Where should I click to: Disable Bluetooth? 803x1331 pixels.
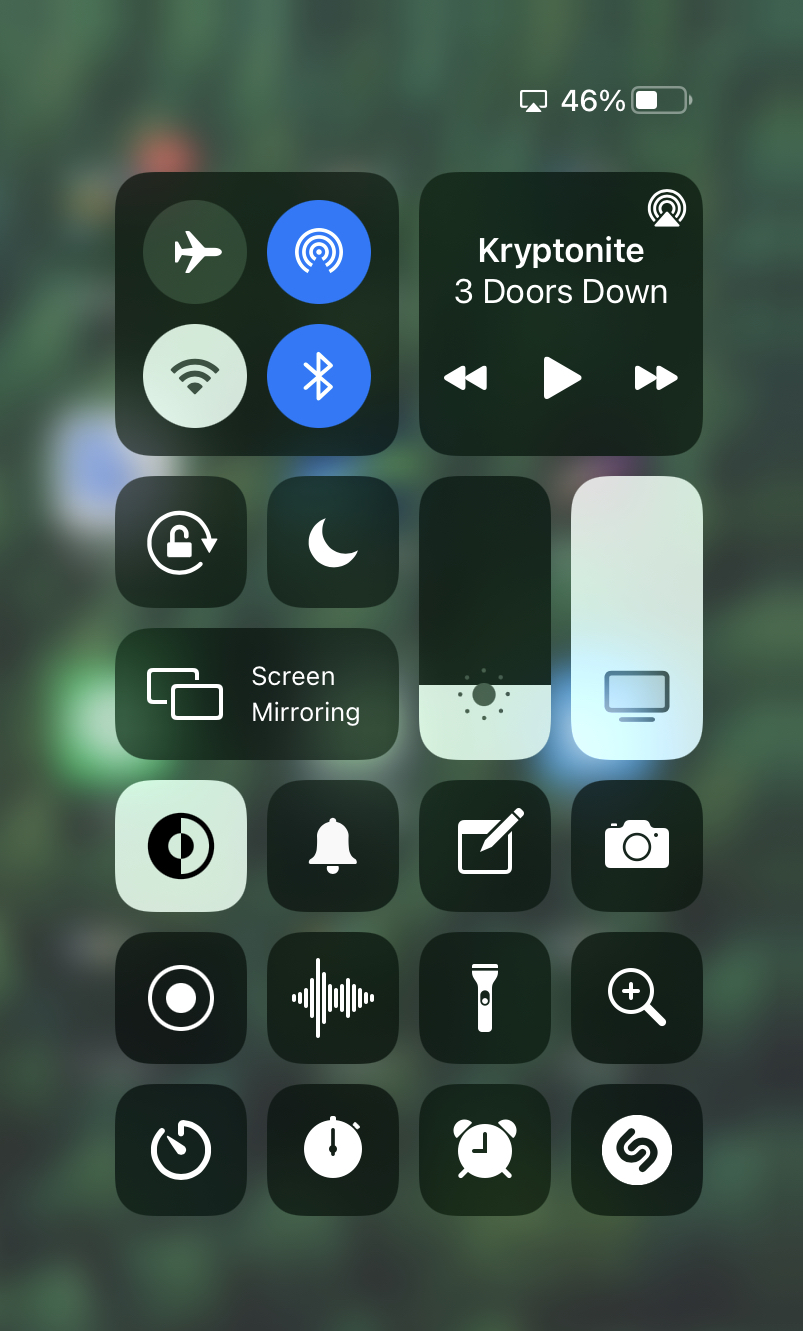point(319,376)
